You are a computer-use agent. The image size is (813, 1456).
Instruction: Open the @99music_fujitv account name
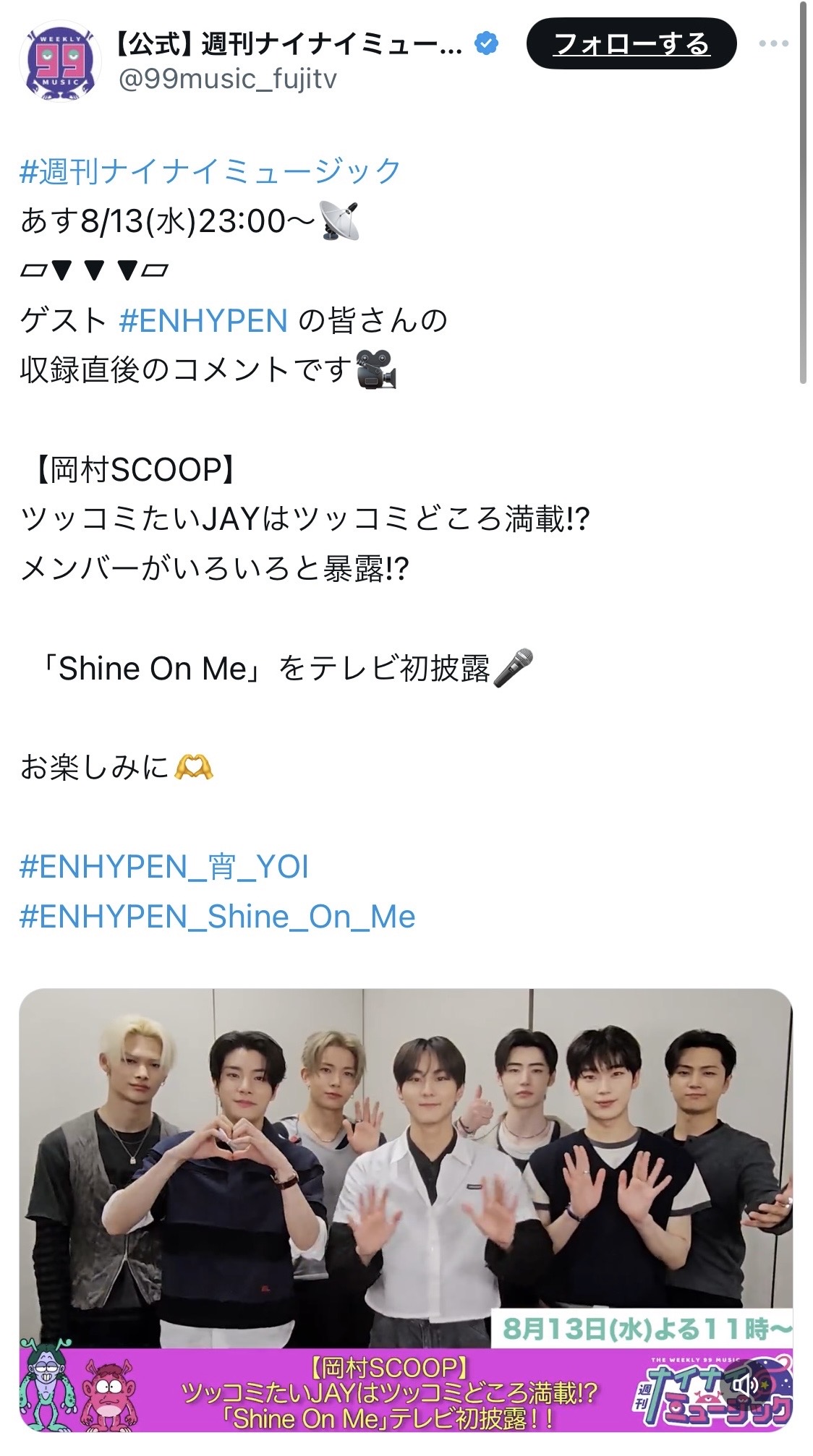click(x=228, y=78)
